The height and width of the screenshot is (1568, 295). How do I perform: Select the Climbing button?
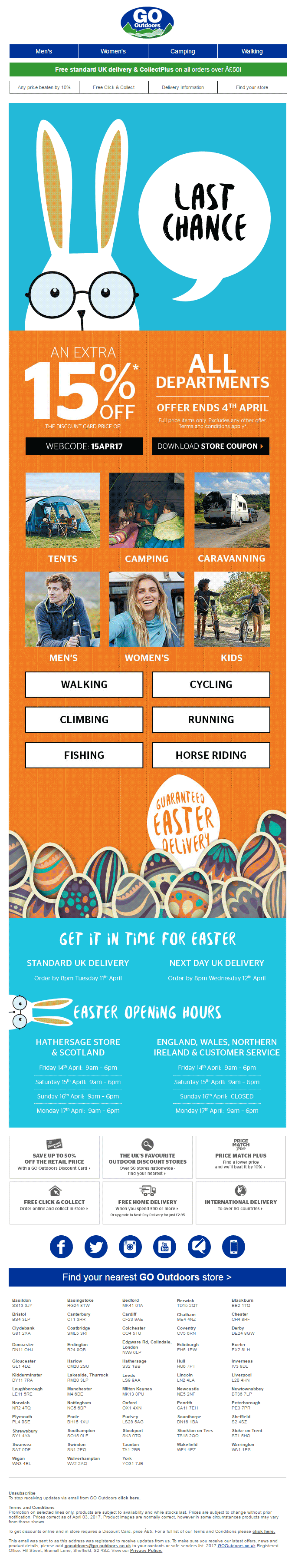coord(84,719)
